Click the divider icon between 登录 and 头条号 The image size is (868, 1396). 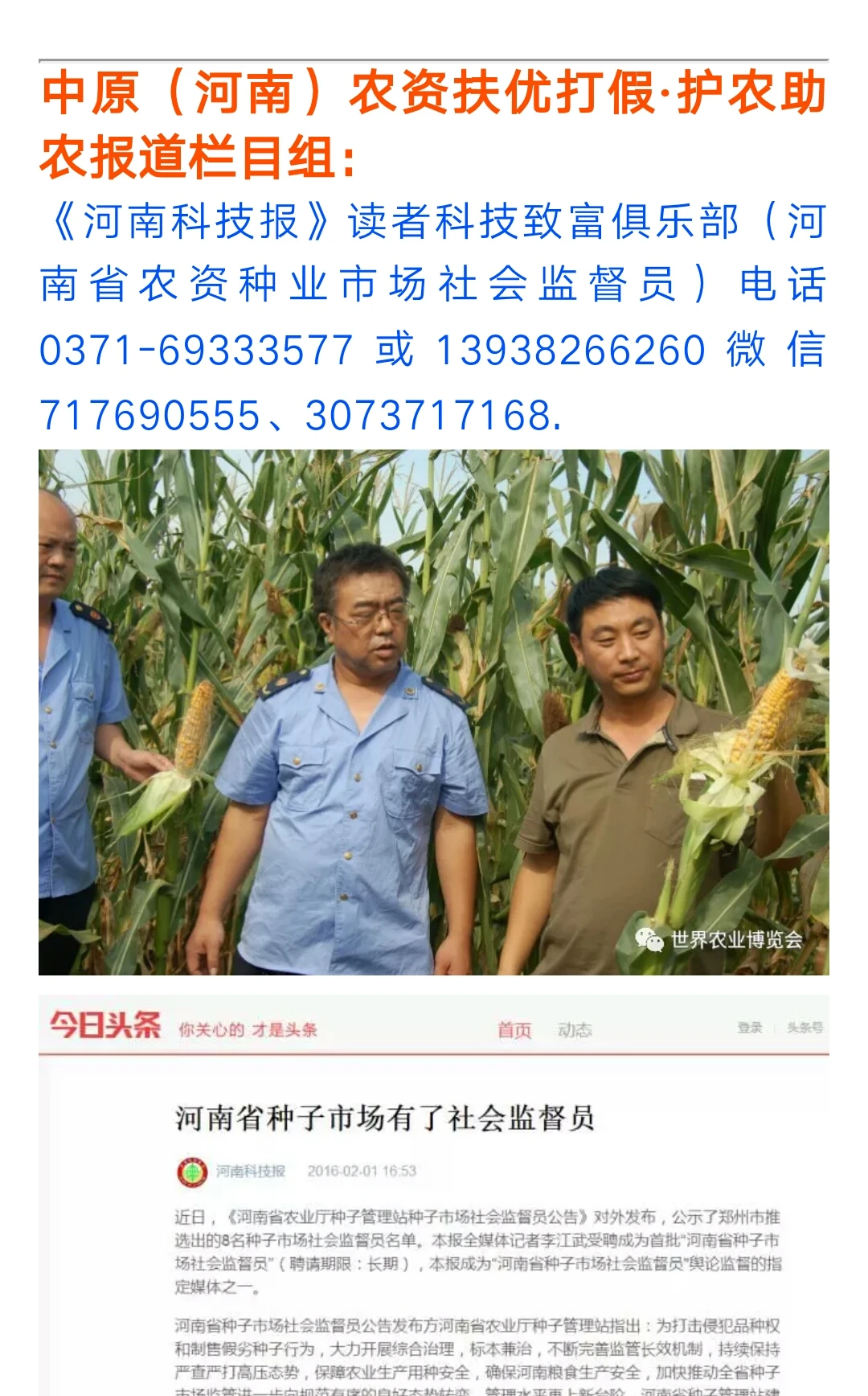point(773,1027)
